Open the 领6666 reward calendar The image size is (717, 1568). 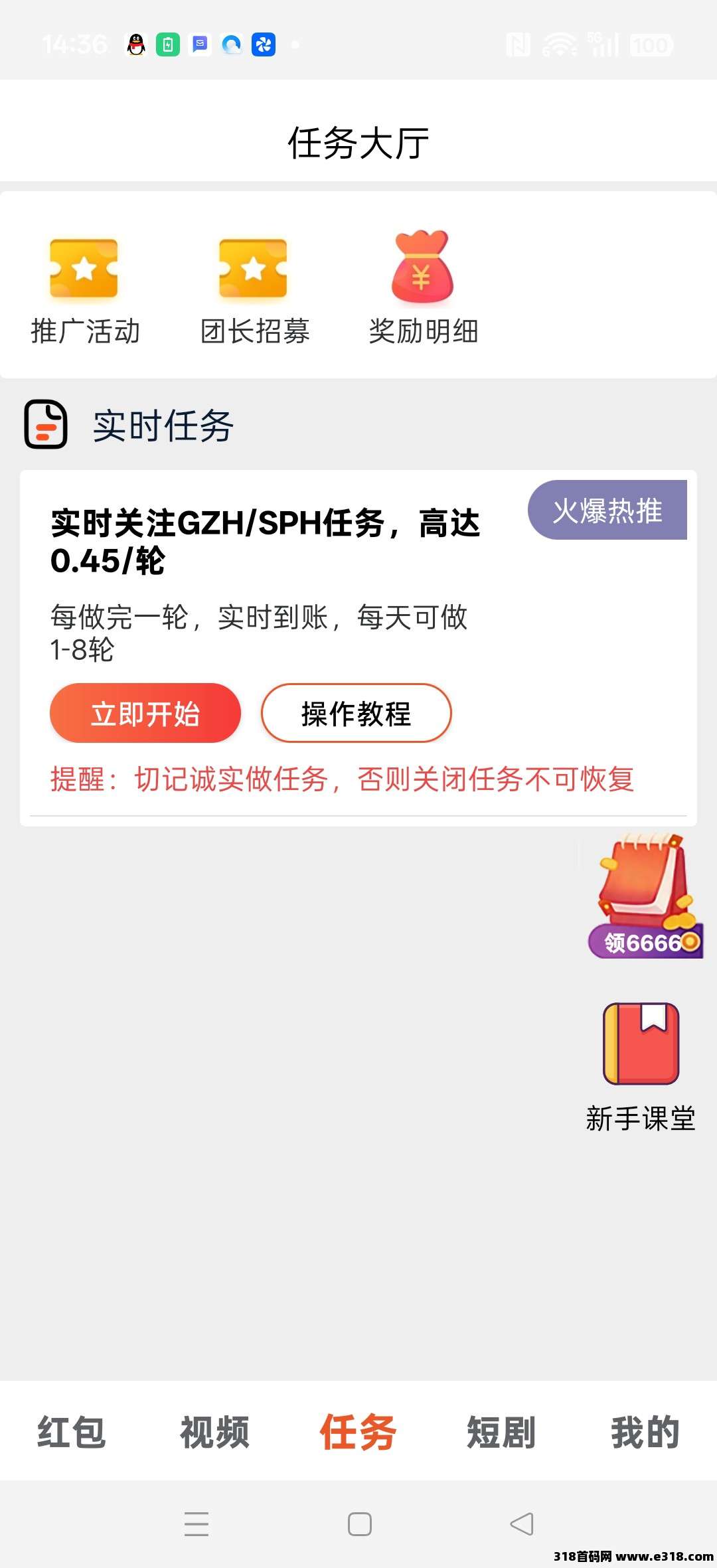645,896
